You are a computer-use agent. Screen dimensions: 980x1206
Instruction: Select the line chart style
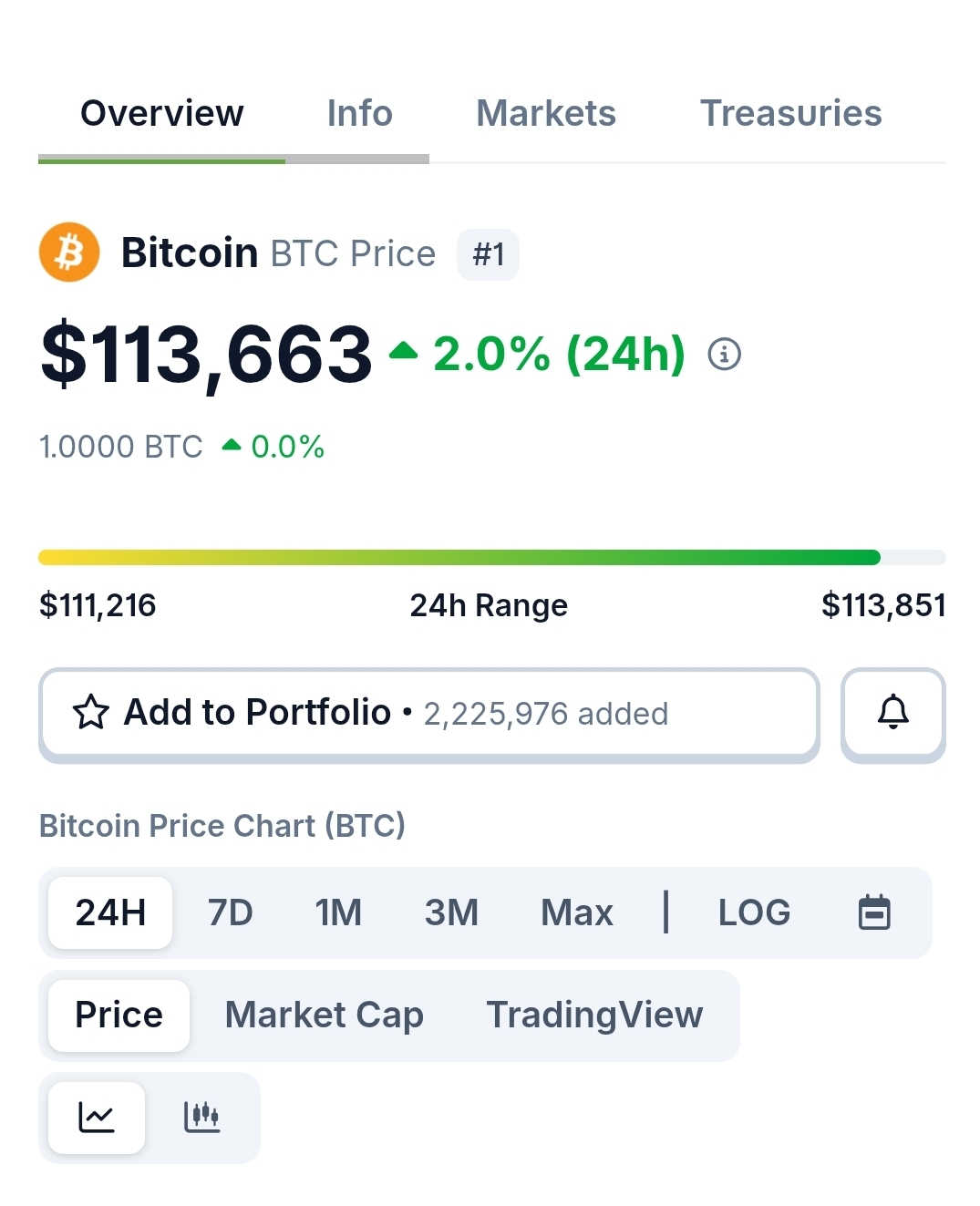click(x=97, y=1118)
